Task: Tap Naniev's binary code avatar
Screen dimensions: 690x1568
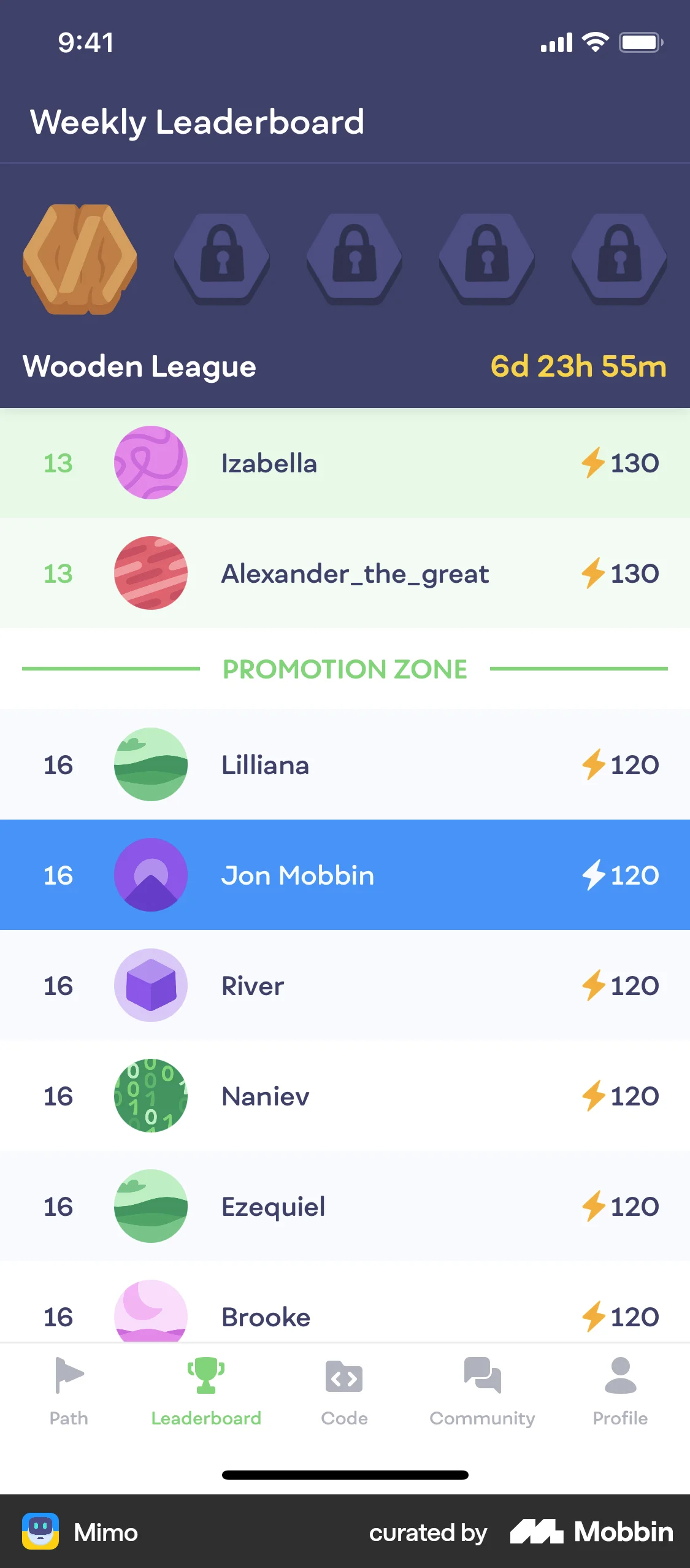Action: pyautogui.click(x=150, y=1096)
